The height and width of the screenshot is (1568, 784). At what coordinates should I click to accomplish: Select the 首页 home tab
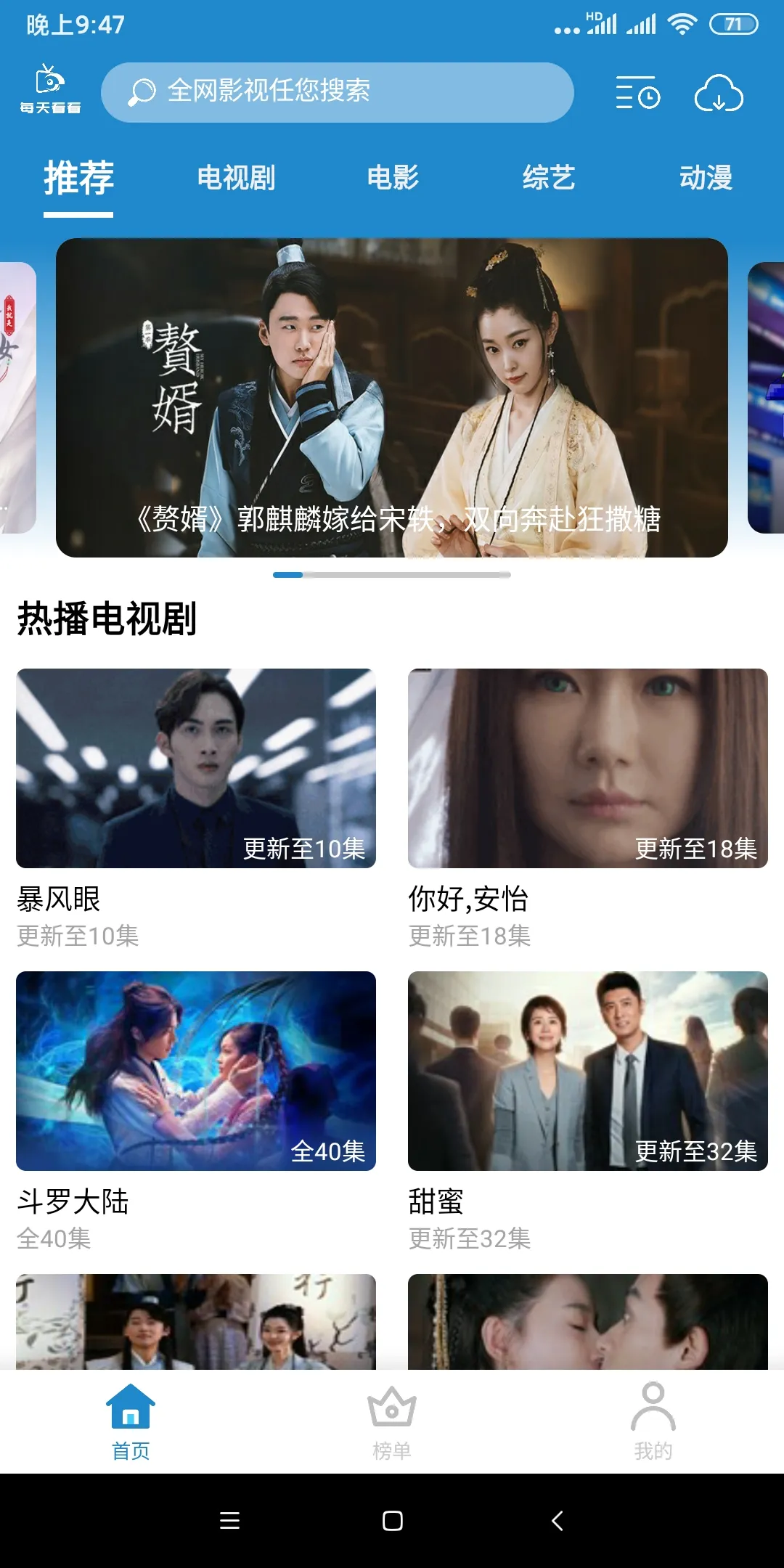[131, 1421]
